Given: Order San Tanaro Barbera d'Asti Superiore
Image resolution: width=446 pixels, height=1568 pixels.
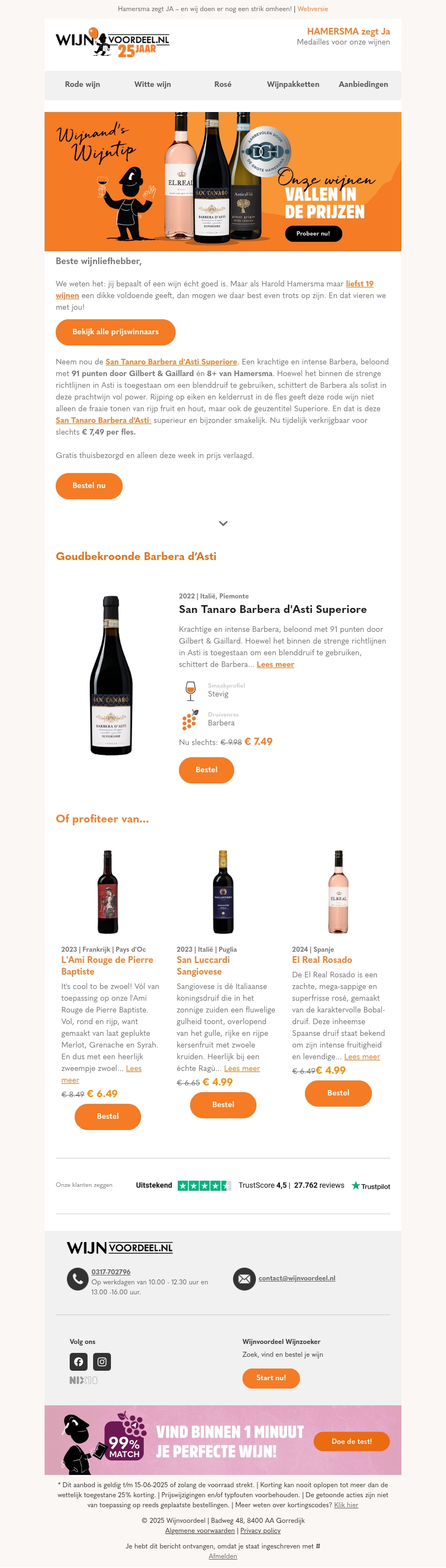Looking at the screenshot, I should [x=206, y=770].
